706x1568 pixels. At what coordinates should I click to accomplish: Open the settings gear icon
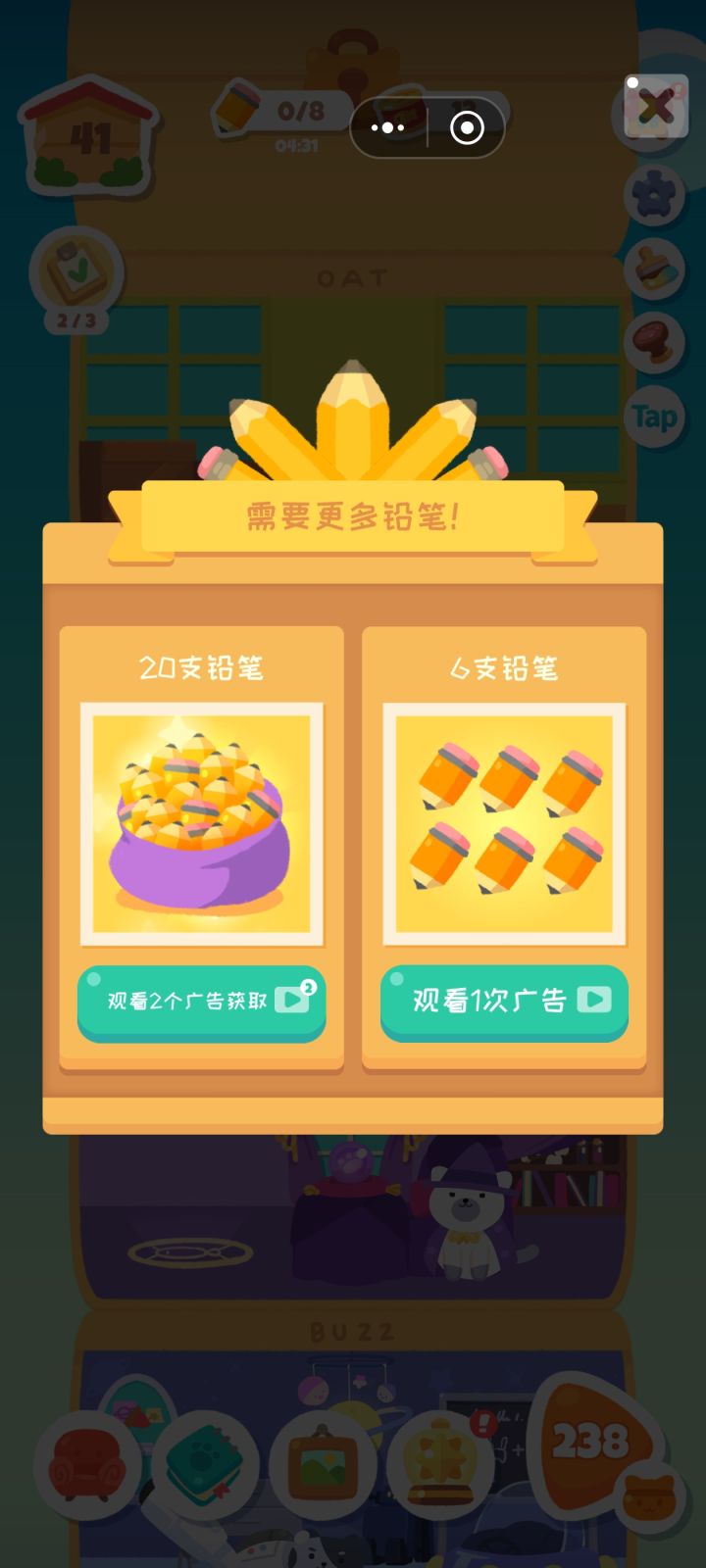(653, 194)
